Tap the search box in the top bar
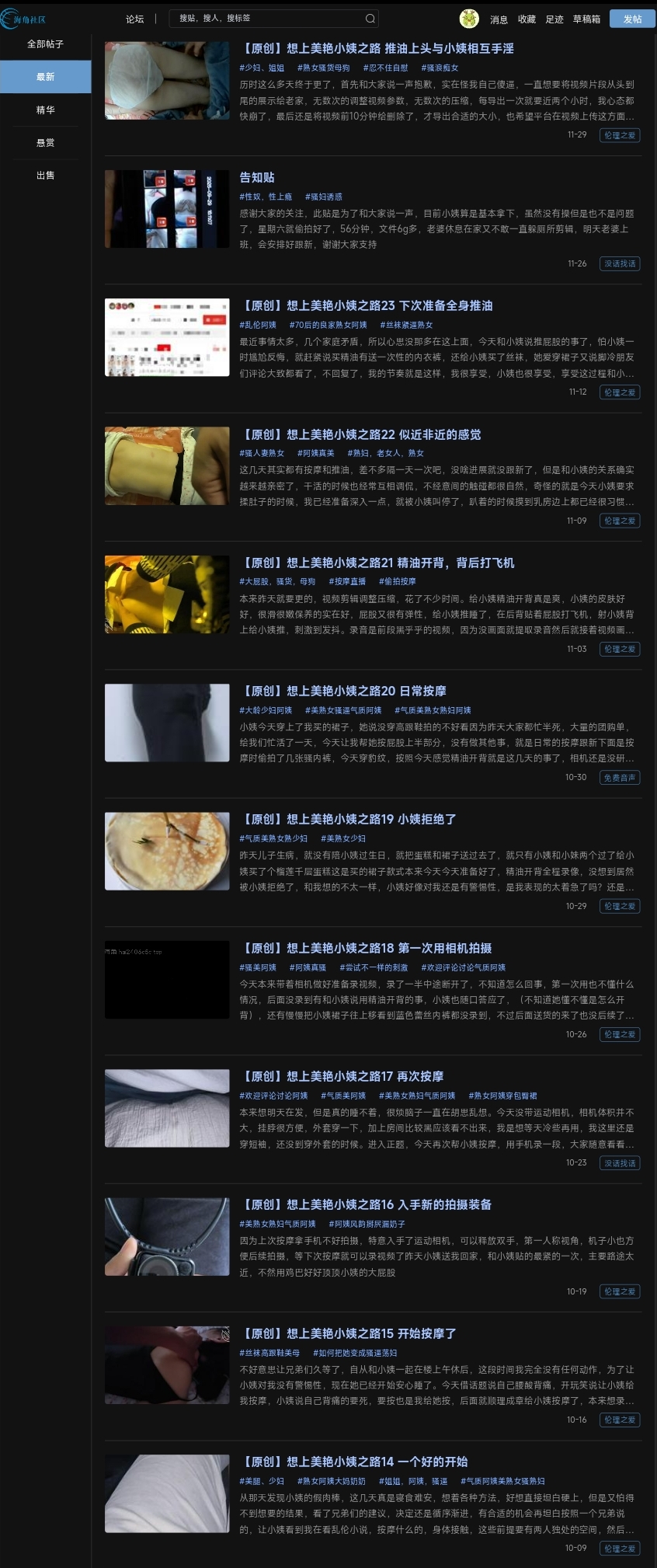The height and width of the screenshot is (1568, 657). 264,18
